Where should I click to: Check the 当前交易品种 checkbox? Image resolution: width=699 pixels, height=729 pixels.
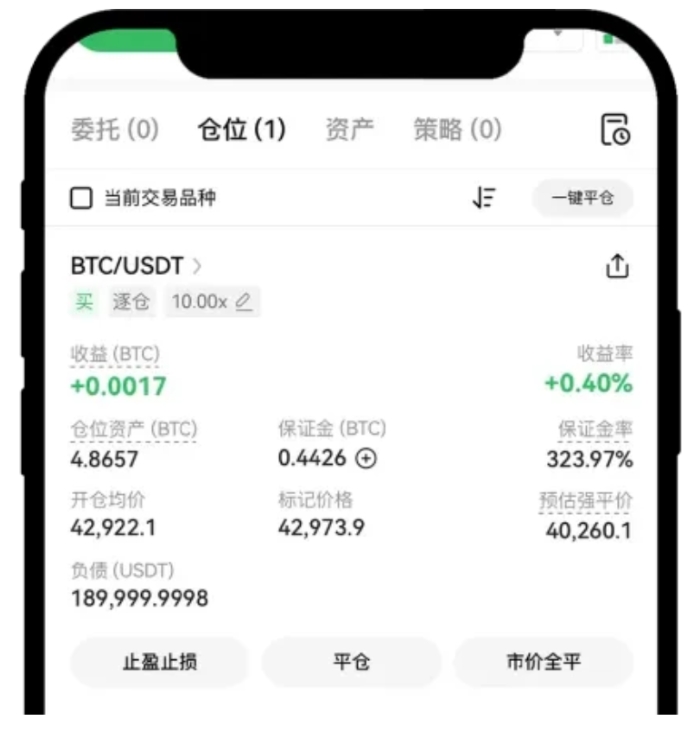(81, 198)
